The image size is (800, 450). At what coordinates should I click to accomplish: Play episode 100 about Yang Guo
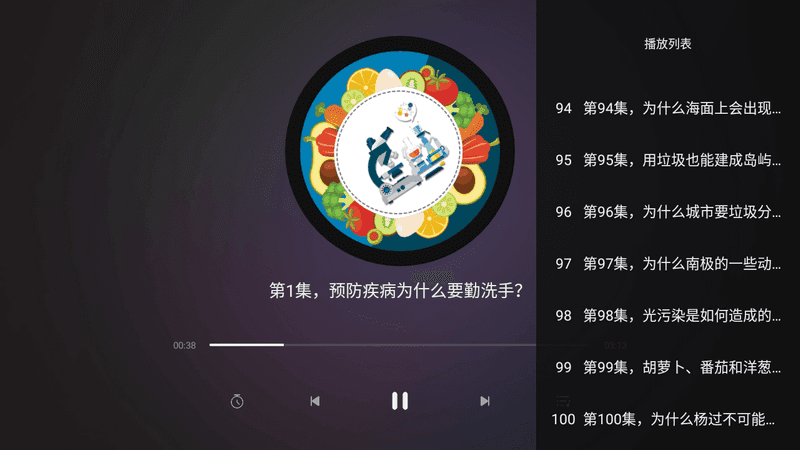pos(668,419)
